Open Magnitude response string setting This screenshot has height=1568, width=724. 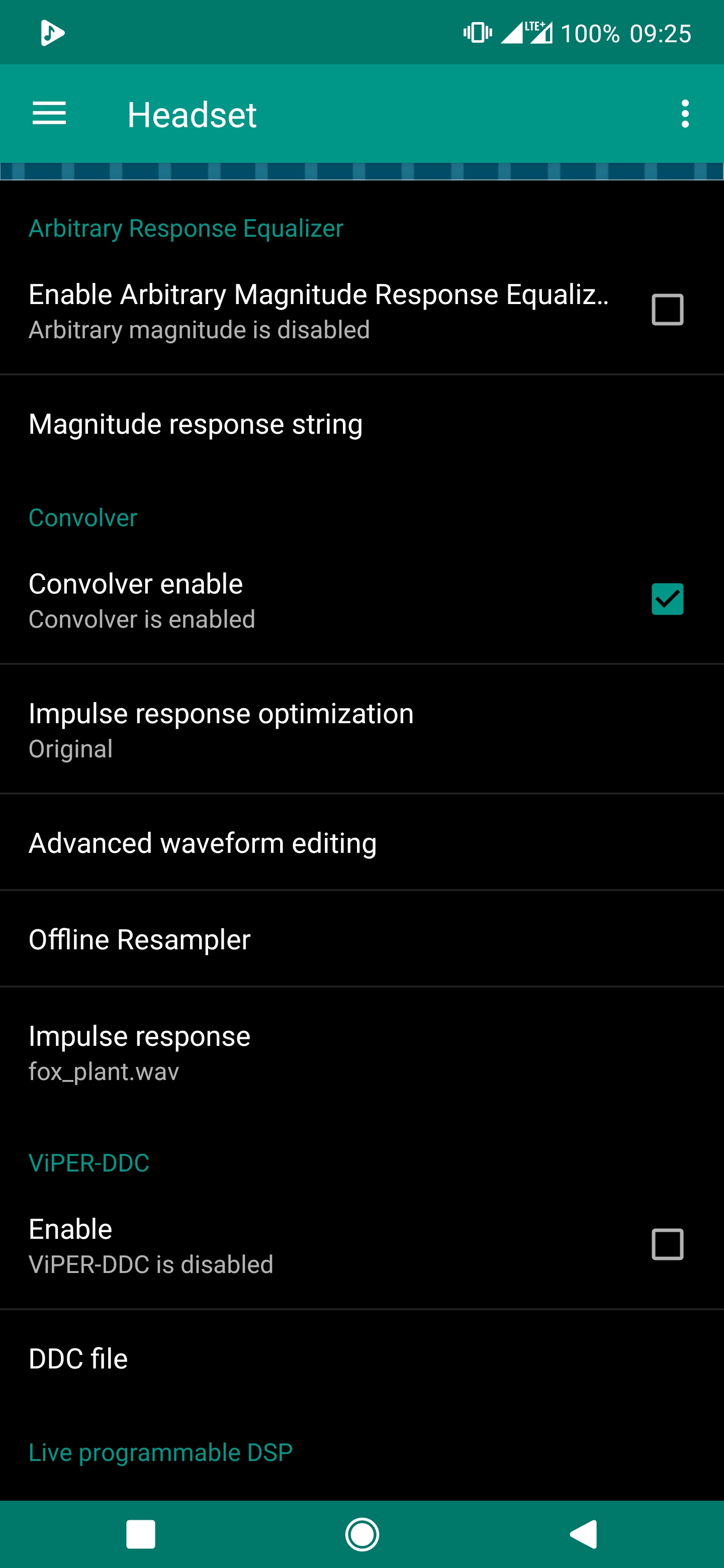(361, 424)
